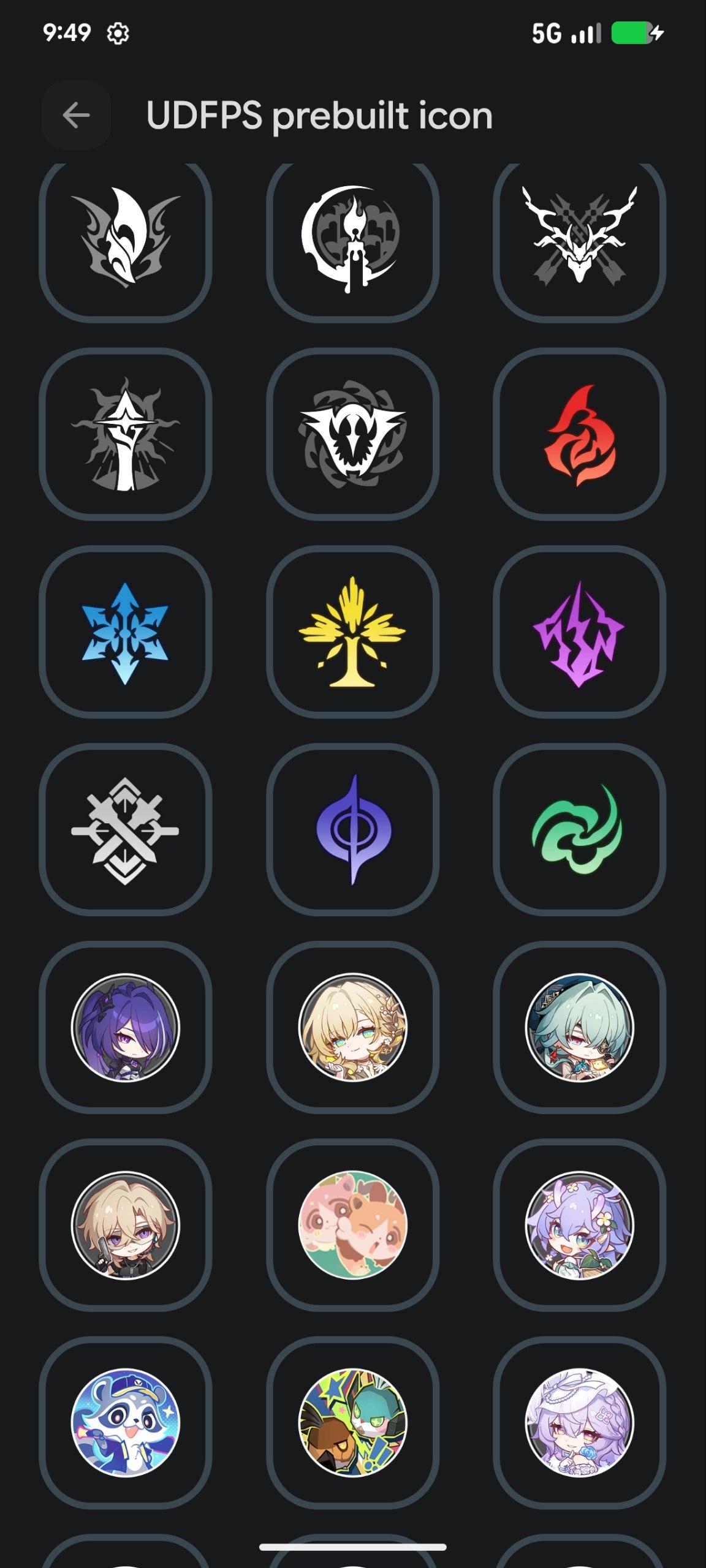706x1568 pixels.
Task: Select the white flame with wings icon
Action: (x=125, y=239)
